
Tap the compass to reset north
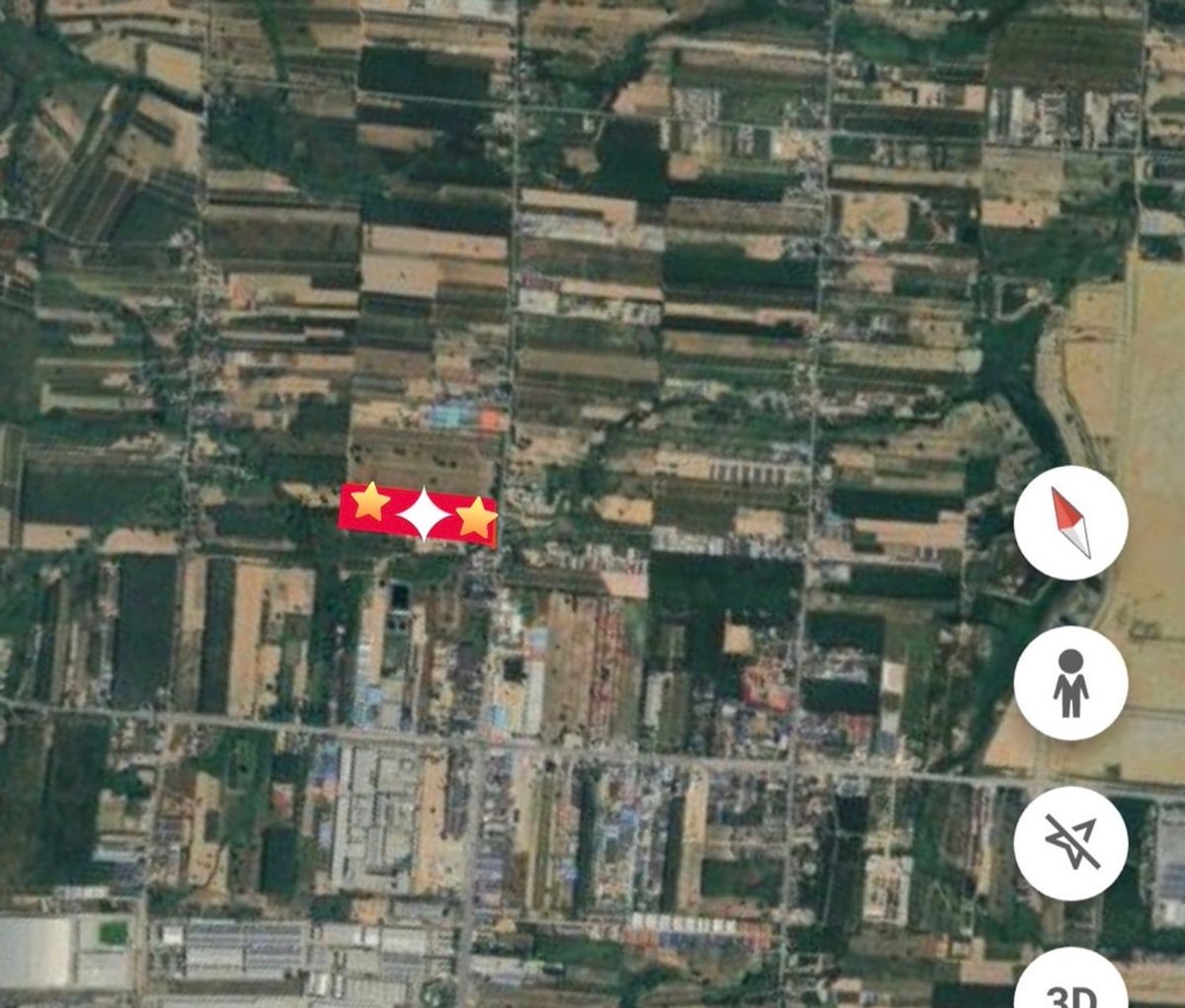pyautogui.click(x=1070, y=523)
